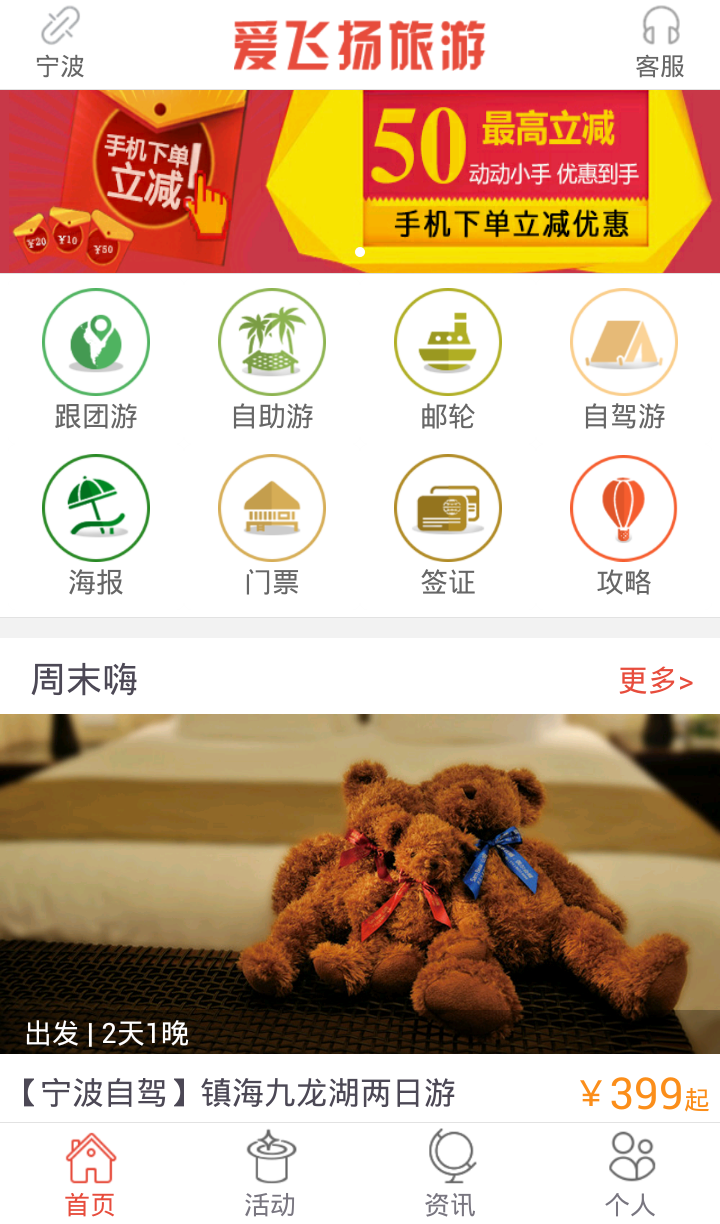Open the 个人 profile tab

pos(630,1174)
